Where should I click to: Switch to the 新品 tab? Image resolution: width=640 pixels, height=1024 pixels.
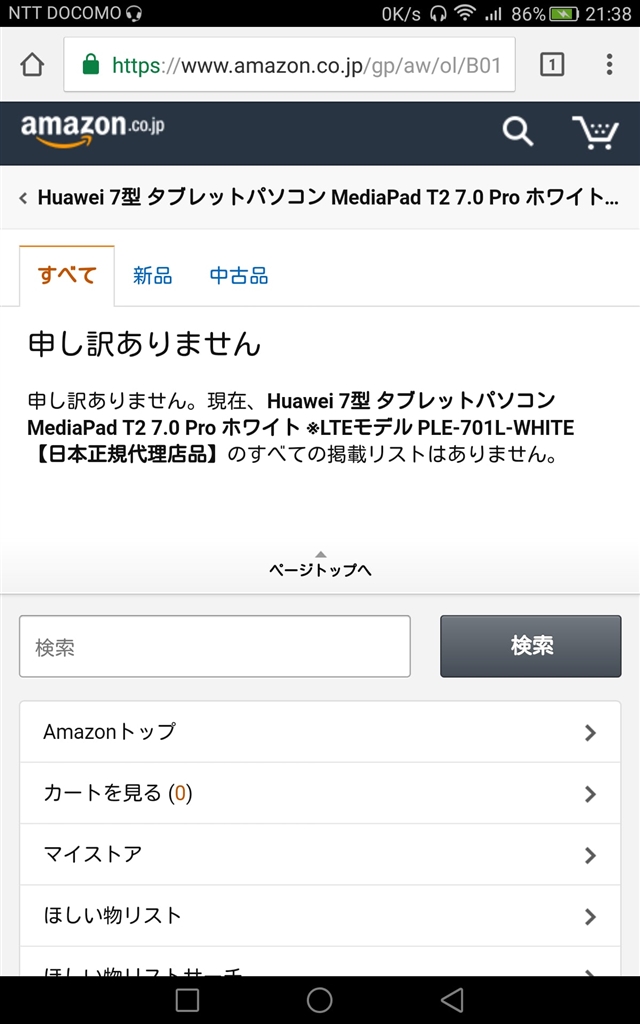click(x=152, y=276)
